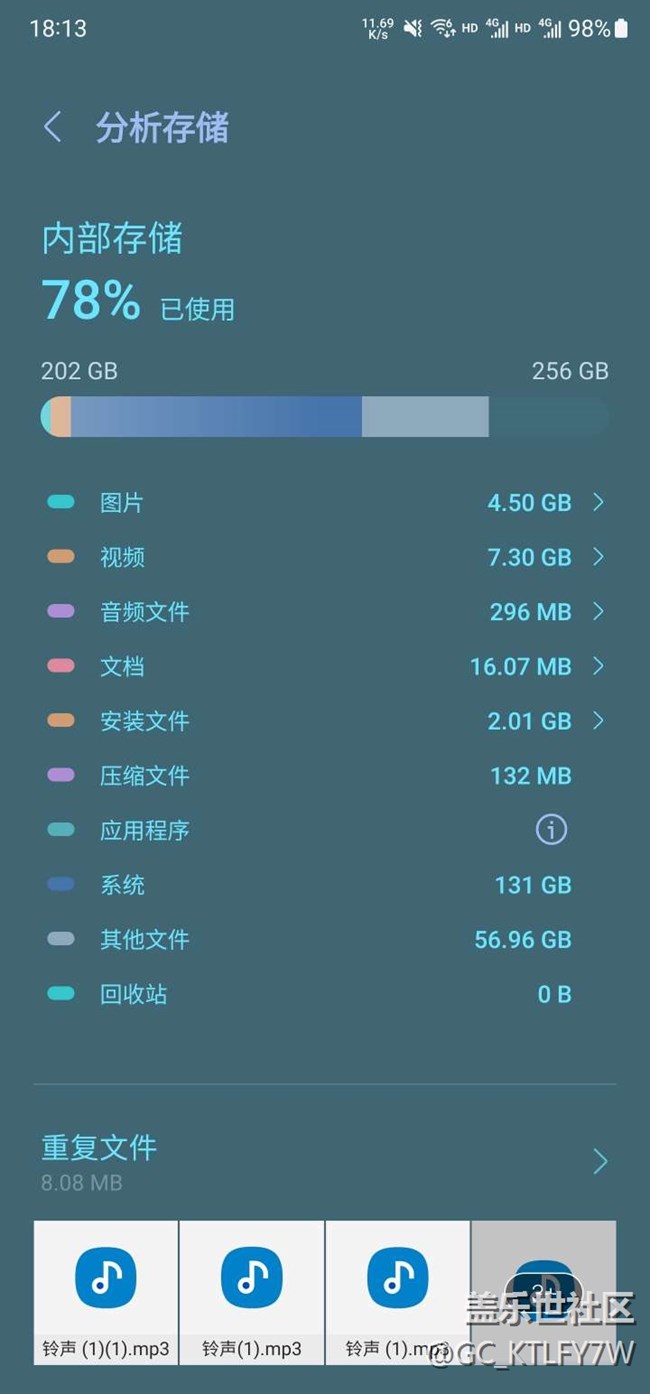Image resolution: width=650 pixels, height=1394 pixels.
Task: Open the 重复文件 section
Action: pyautogui.click(x=324, y=1162)
